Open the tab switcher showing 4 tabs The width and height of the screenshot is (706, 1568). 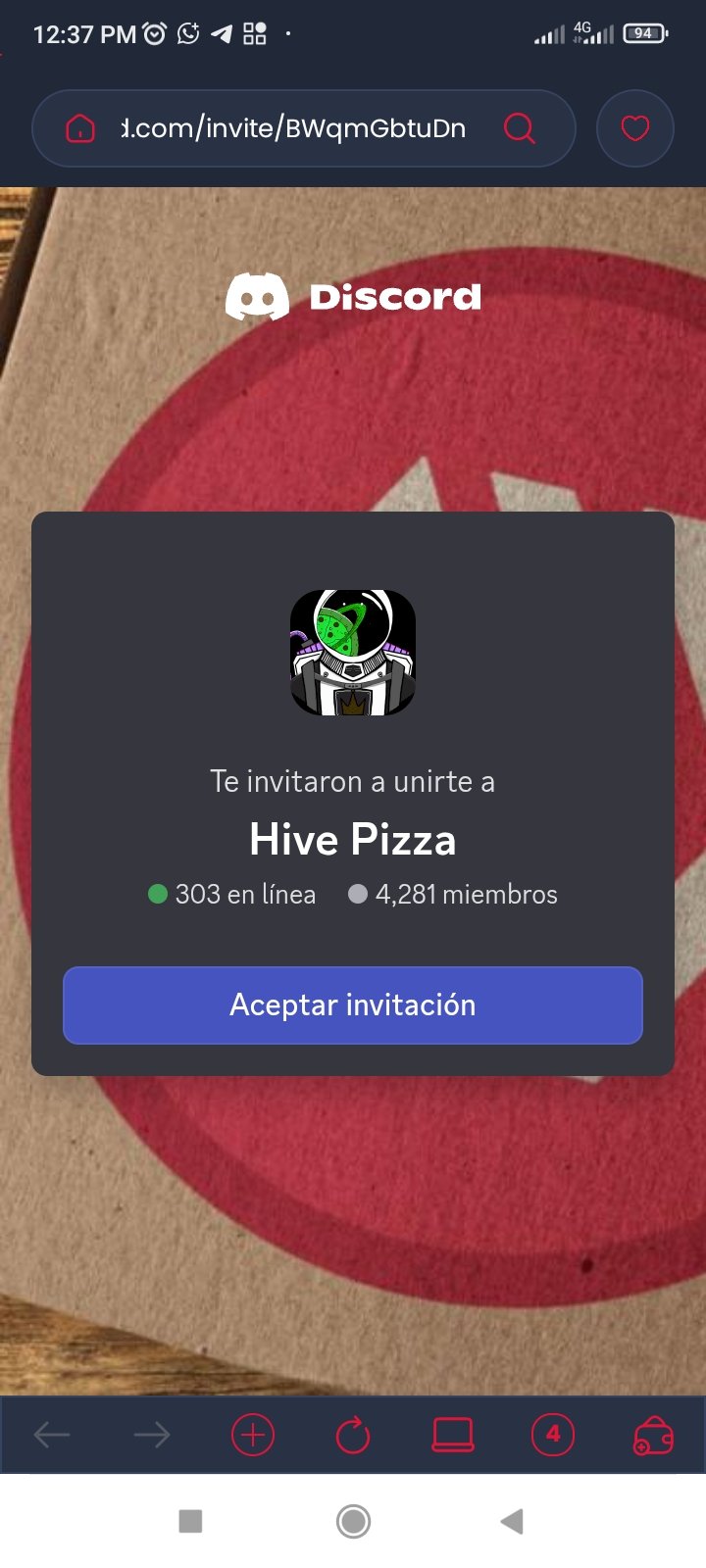pos(553,1435)
